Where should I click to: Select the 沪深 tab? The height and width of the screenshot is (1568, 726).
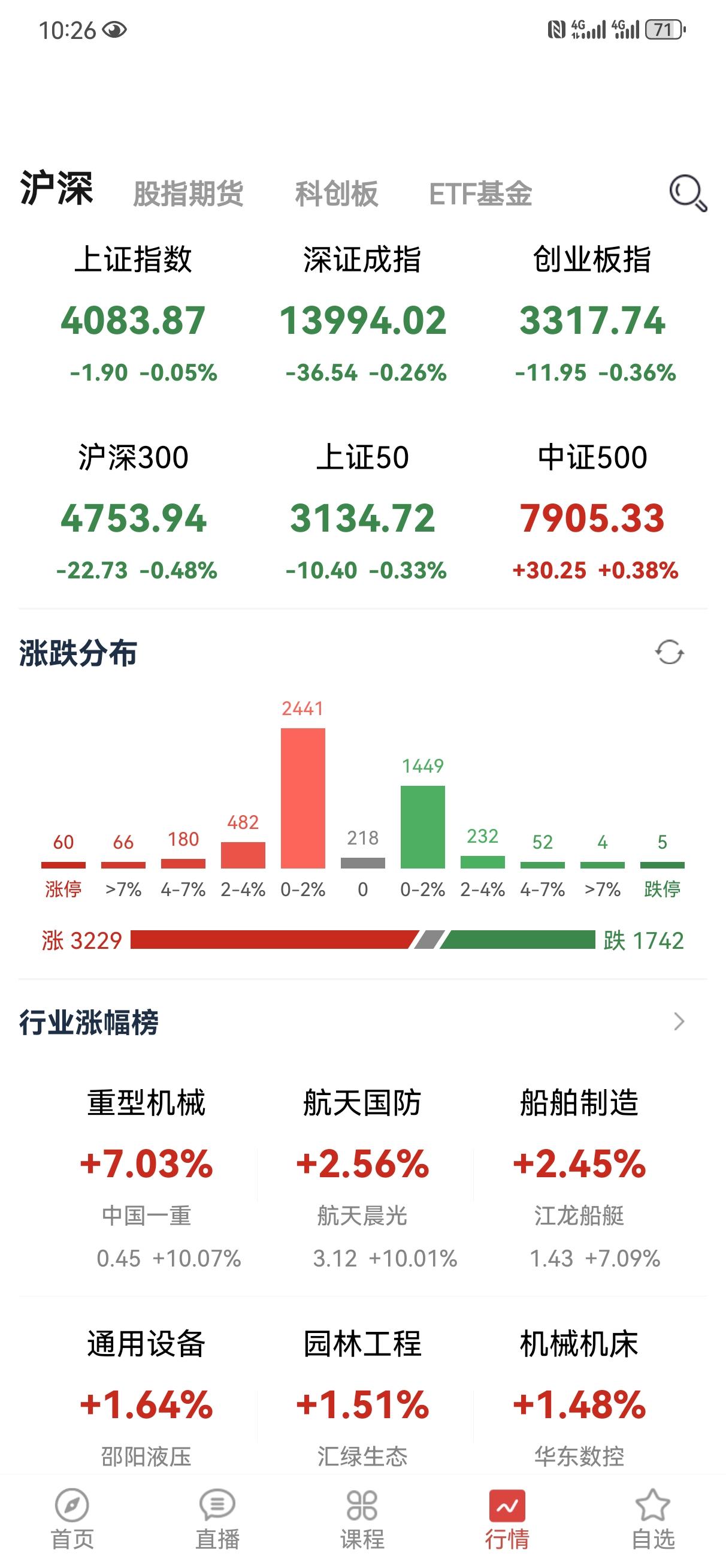[x=56, y=189]
